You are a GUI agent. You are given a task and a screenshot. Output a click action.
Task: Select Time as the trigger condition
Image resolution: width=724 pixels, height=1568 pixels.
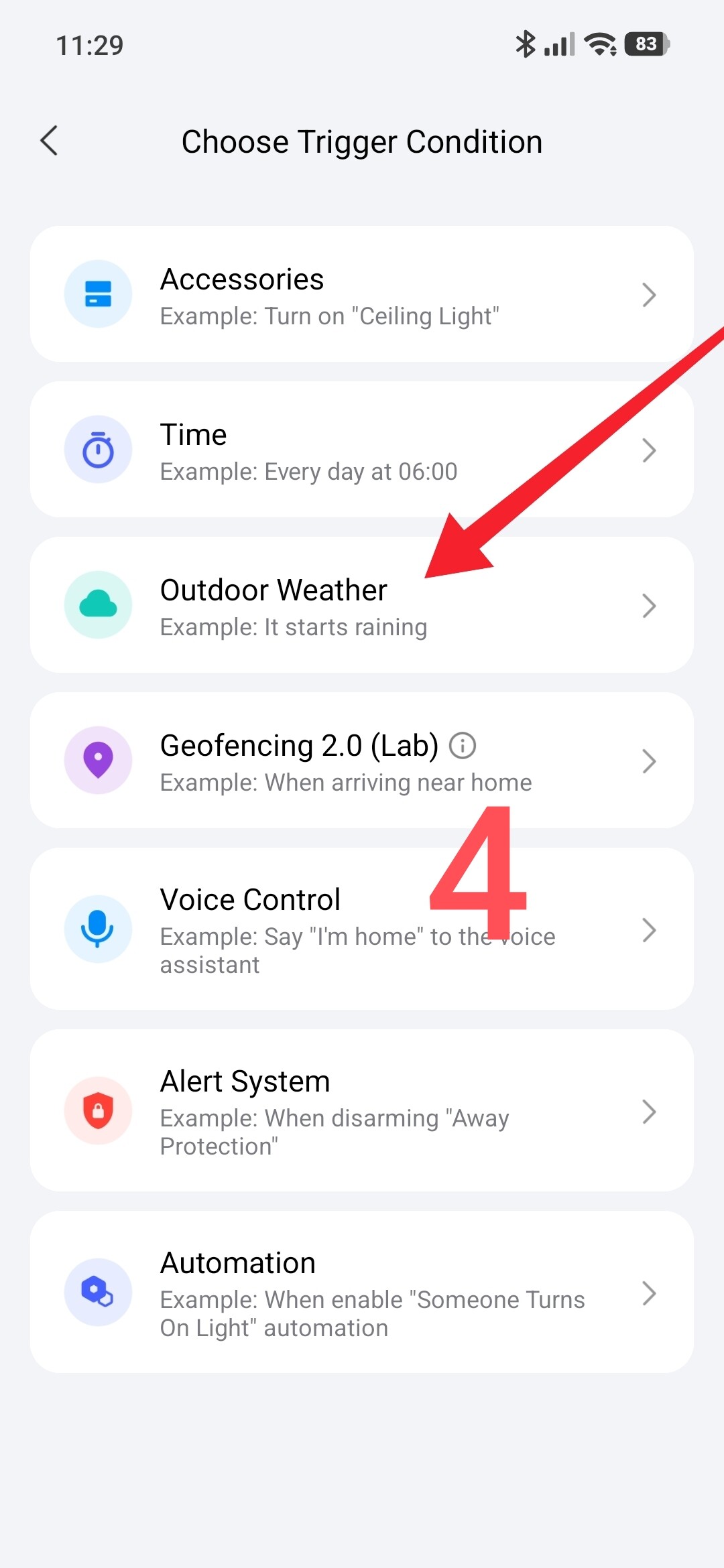click(362, 450)
